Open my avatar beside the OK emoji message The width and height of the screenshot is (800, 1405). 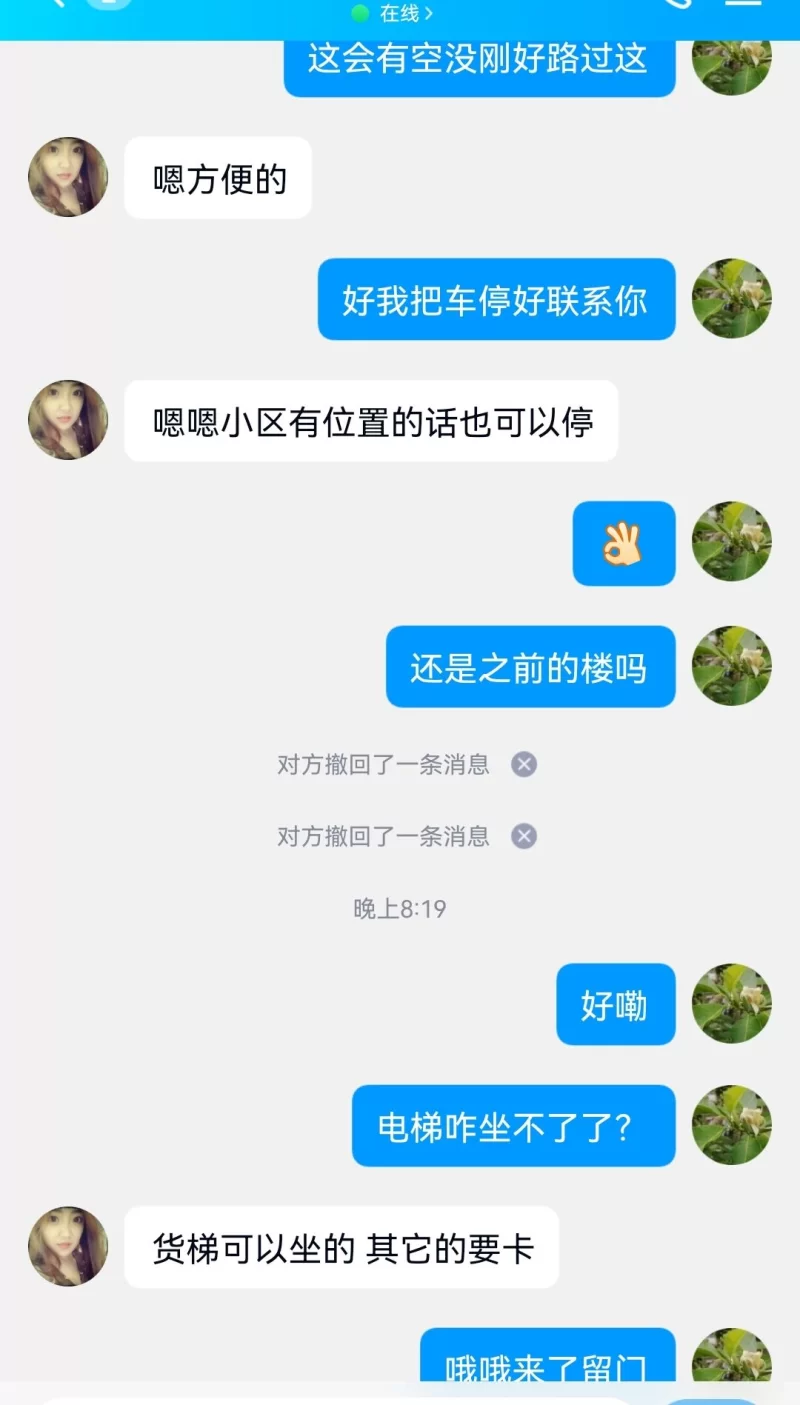point(732,542)
